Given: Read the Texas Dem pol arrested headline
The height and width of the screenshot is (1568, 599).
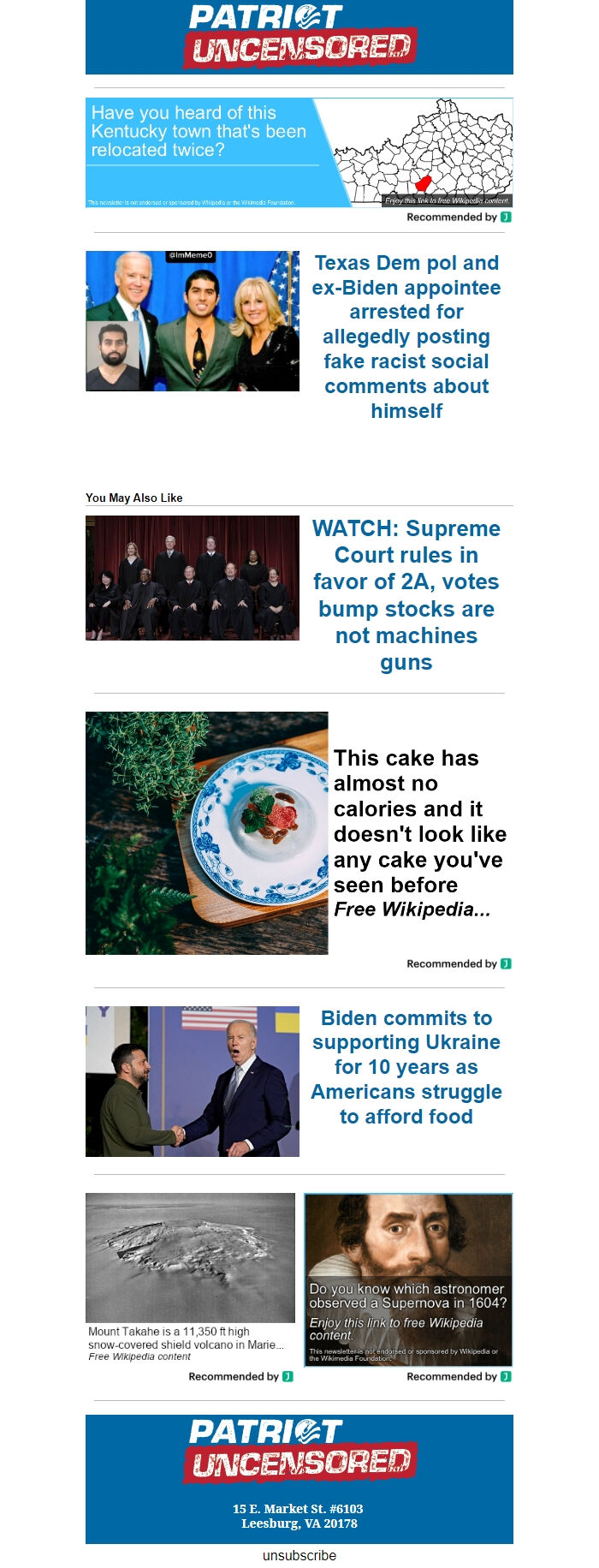Looking at the screenshot, I should [406, 337].
